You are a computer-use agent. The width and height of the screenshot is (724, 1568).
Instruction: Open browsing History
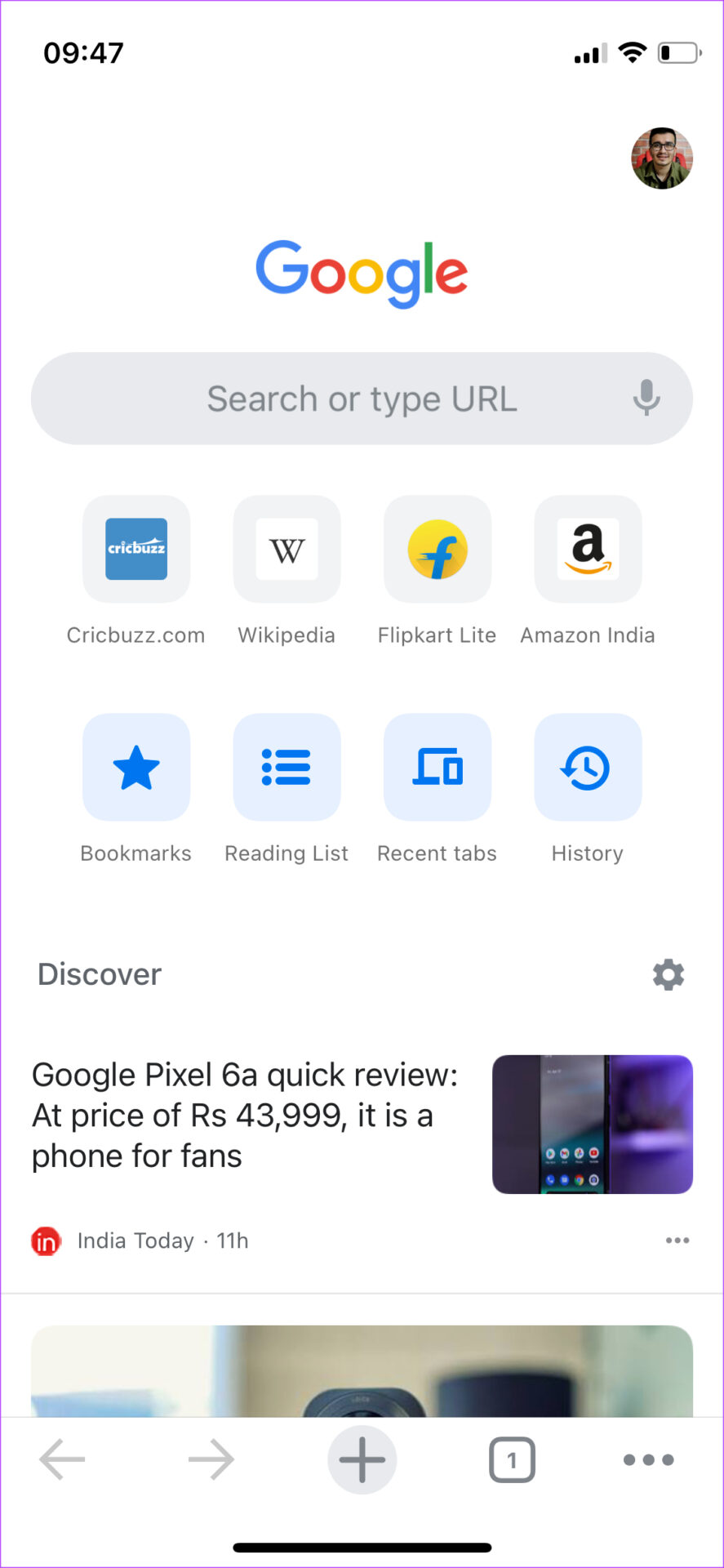point(587,767)
